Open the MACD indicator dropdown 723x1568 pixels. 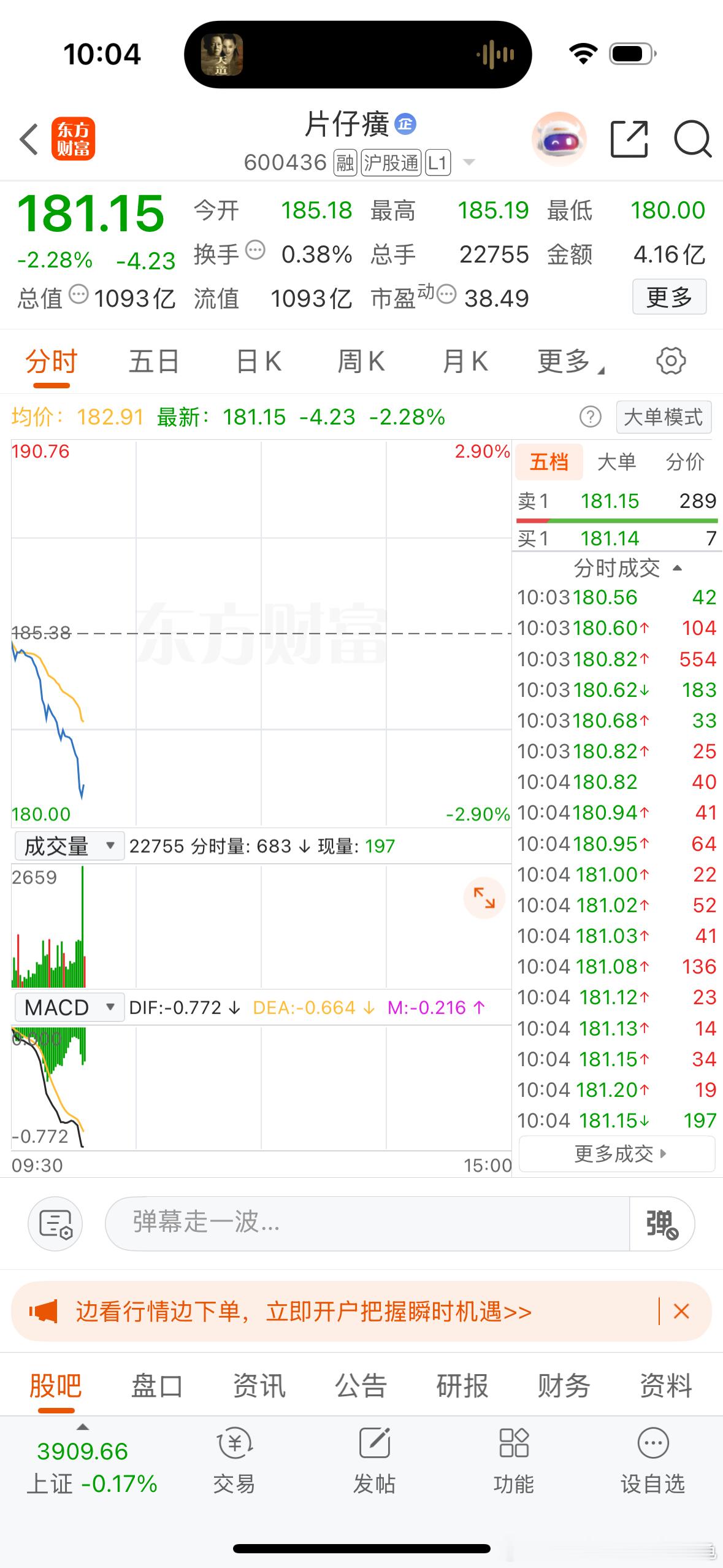[x=69, y=1007]
